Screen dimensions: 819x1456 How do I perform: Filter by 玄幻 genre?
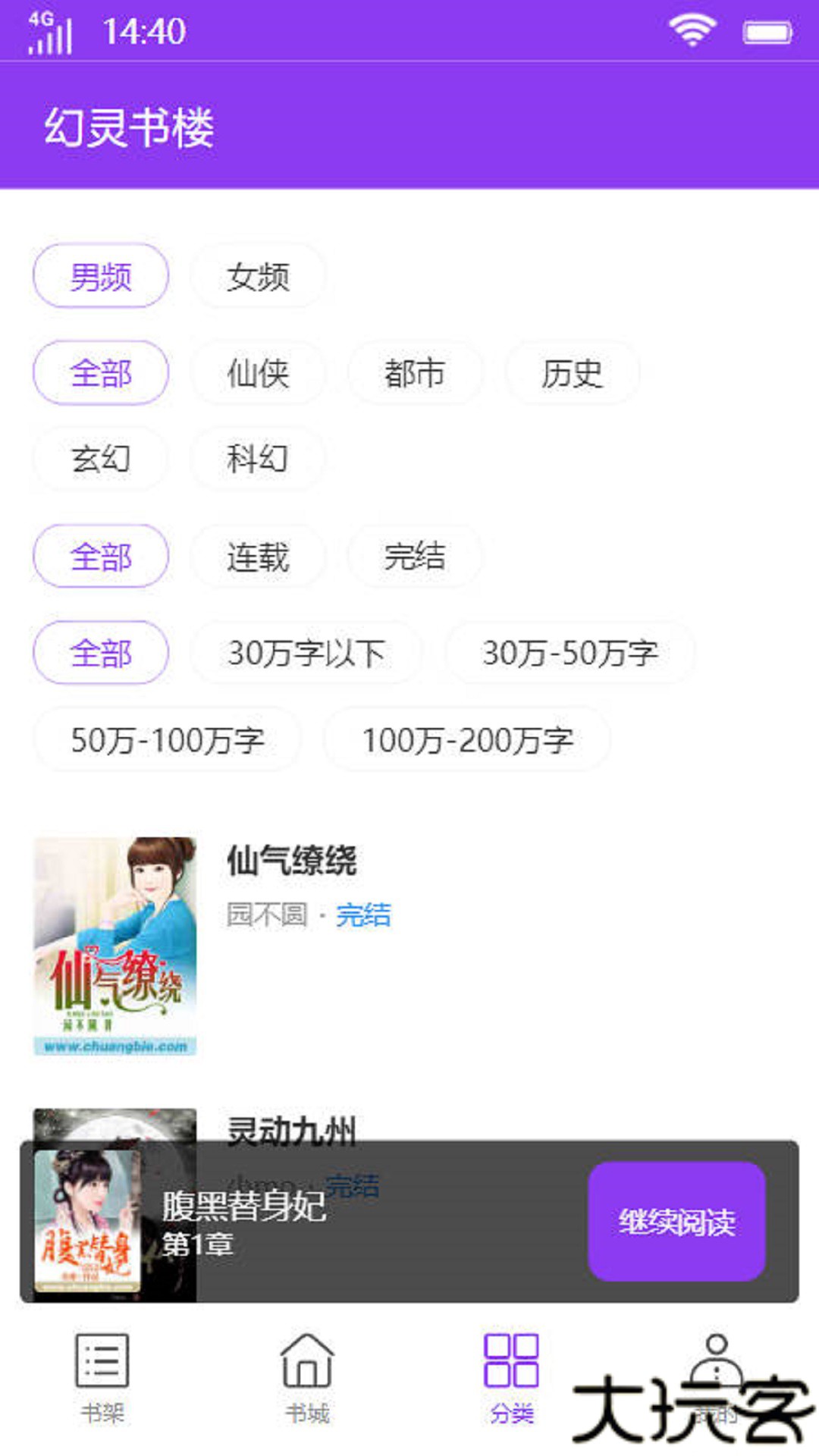click(101, 459)
